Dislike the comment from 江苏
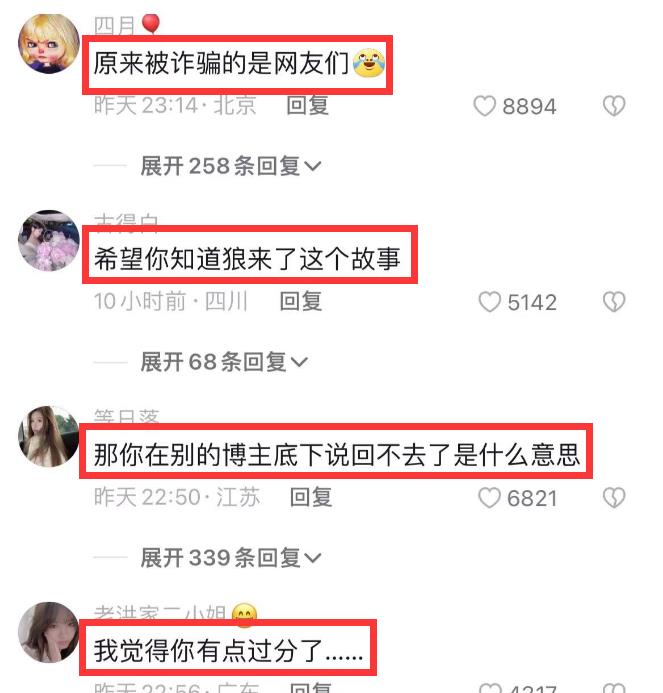The width and height of the screenshot is (663, 693). click(614, 497)
